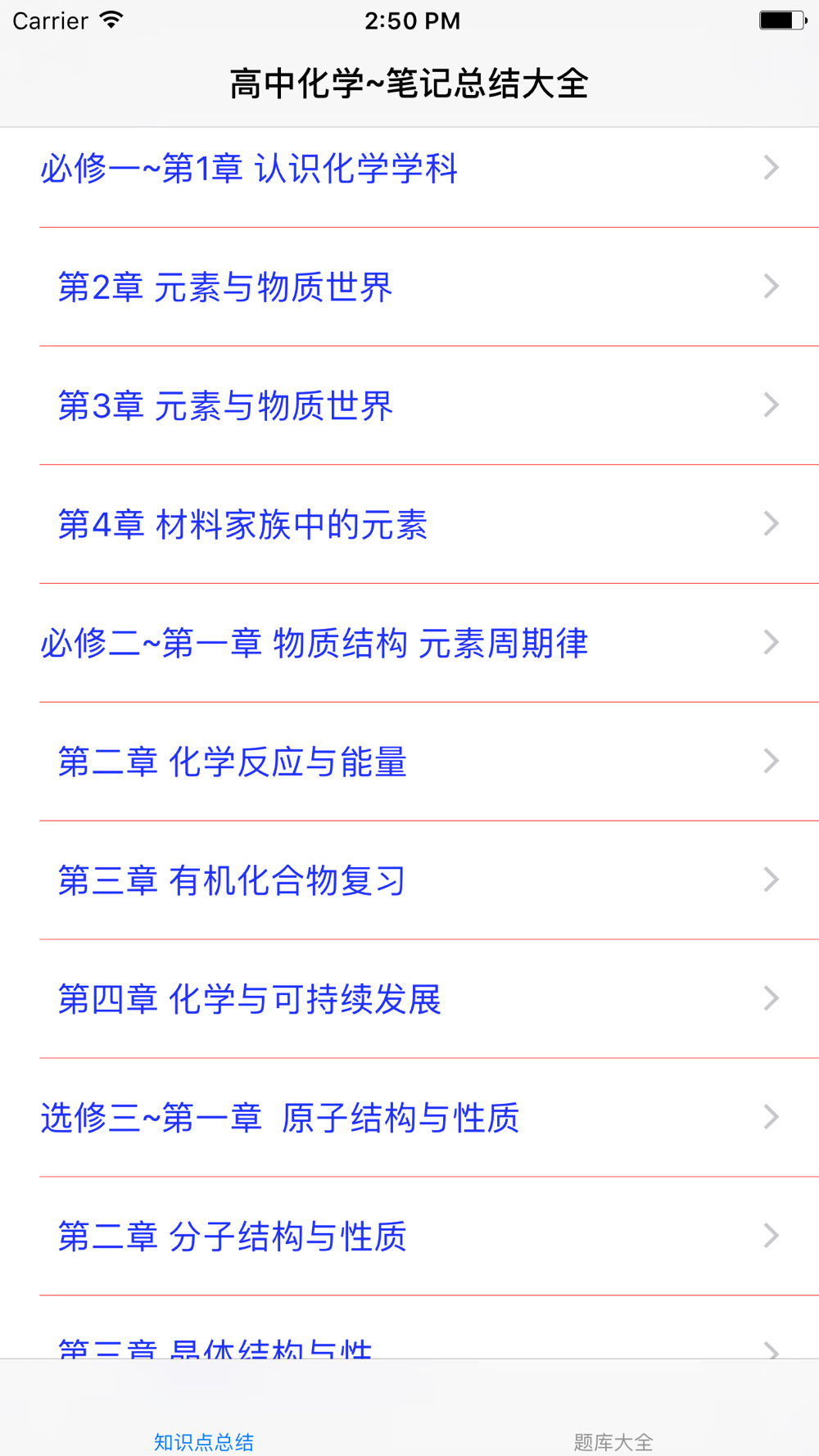
Task: Open 必修二~第一章 物质结构 元素周期律
Action: tap(409, 643)
